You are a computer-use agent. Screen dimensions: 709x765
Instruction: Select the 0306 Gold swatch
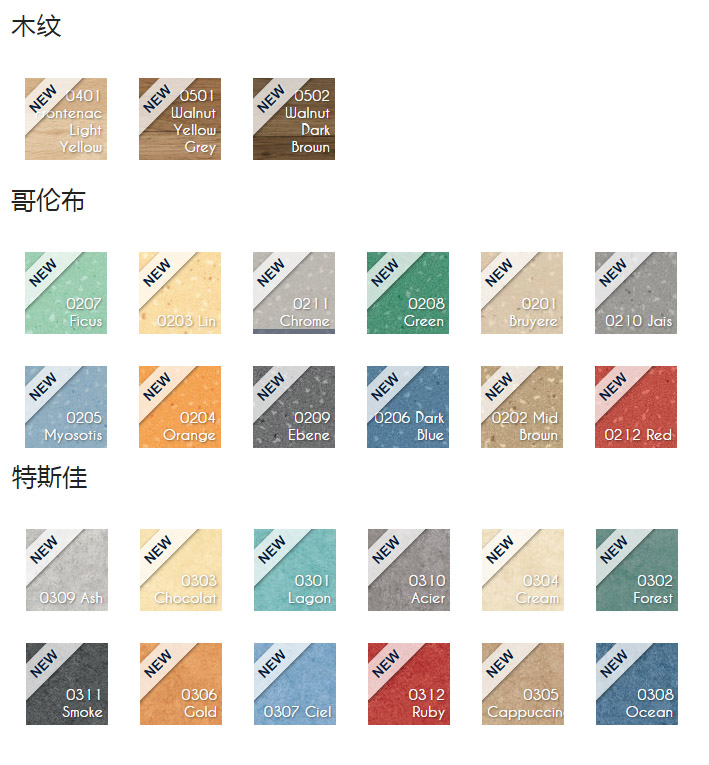coord(181,684)
